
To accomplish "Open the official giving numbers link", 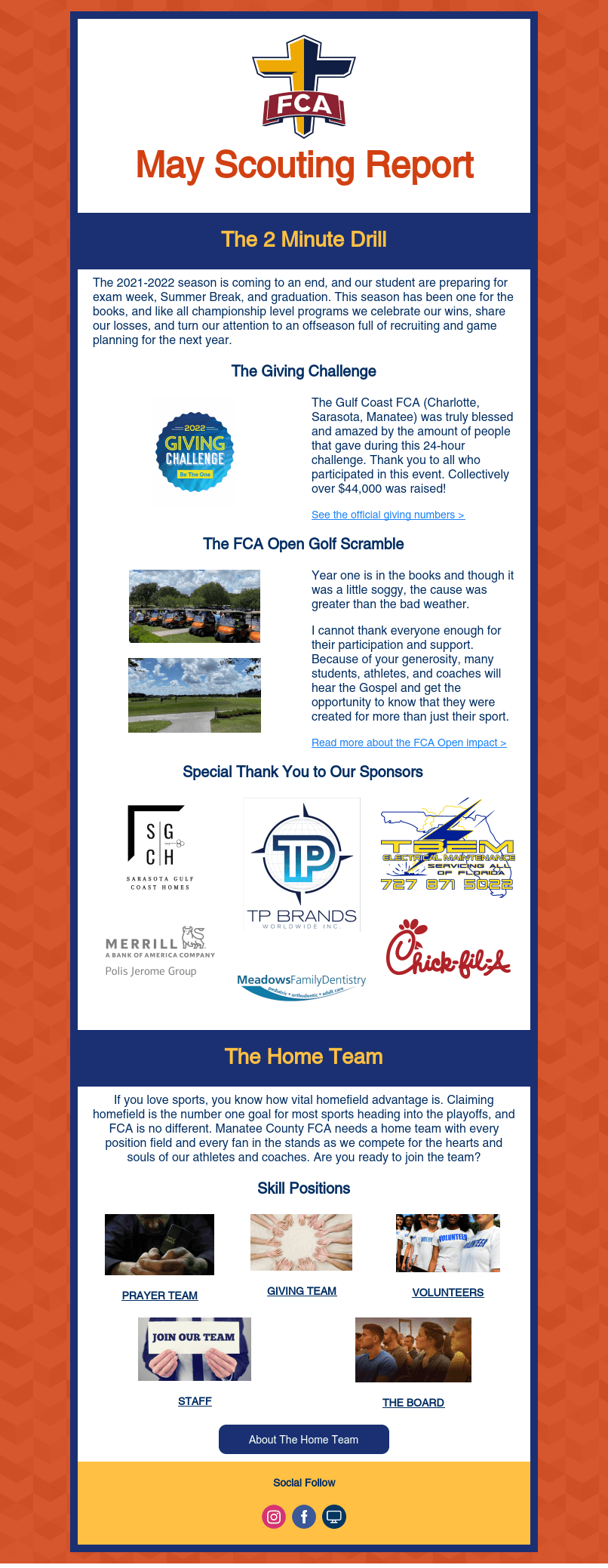I will [x=388, y=515].
